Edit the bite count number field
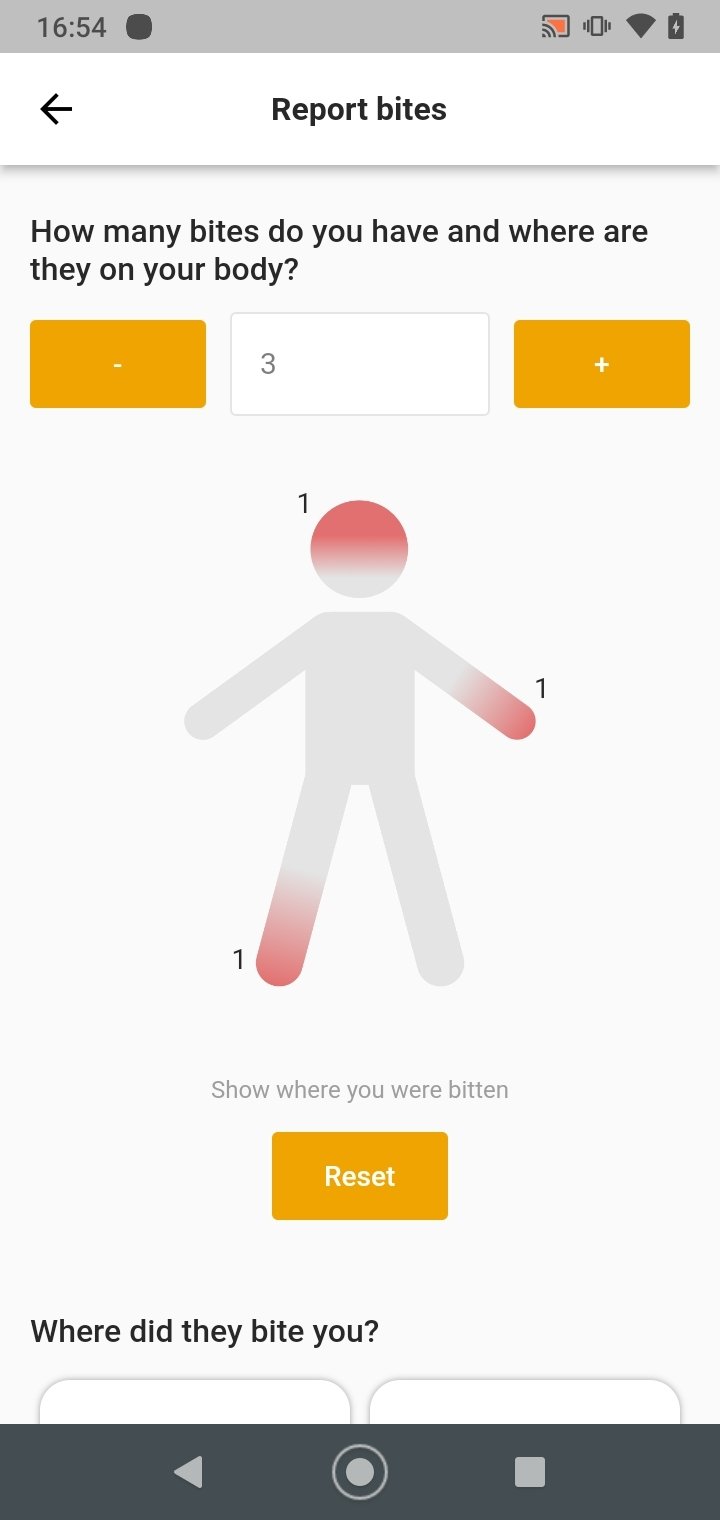The height and width of the screenshot is (1520, 720). (x=360, y=364)
